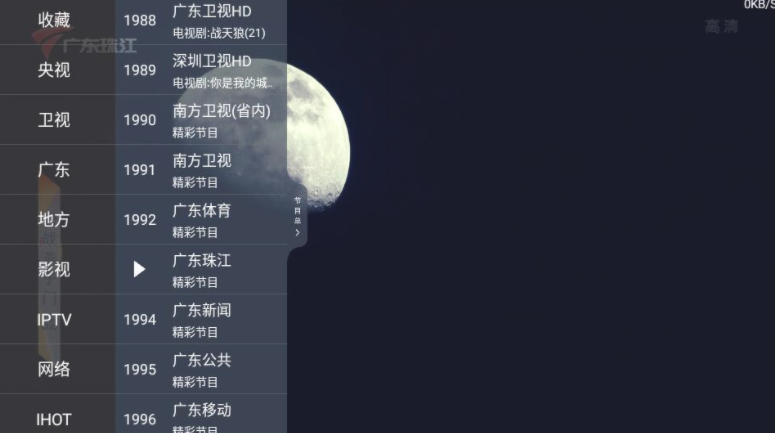Open the IHOT category

[x=54, y=419]
